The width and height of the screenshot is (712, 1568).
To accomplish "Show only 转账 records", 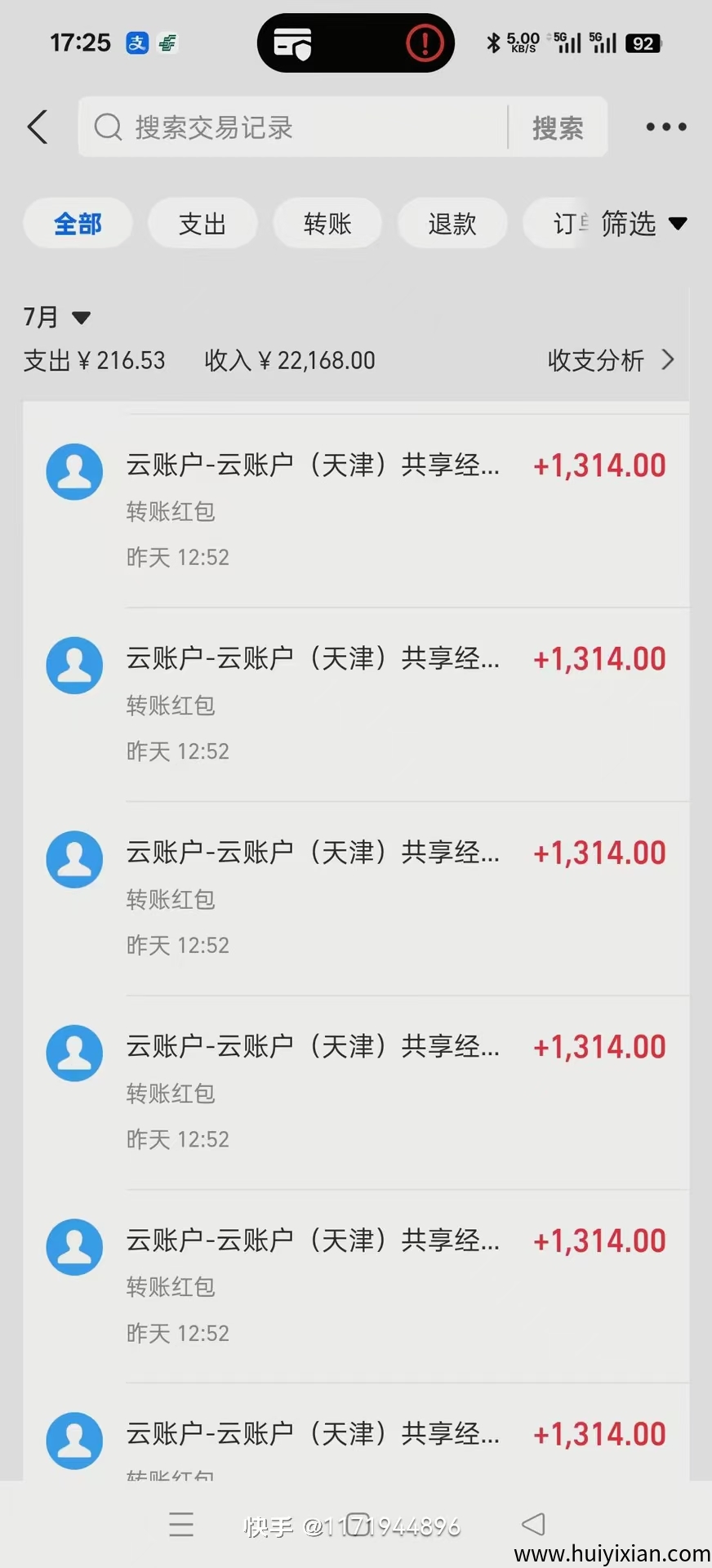I will (327, 223).
